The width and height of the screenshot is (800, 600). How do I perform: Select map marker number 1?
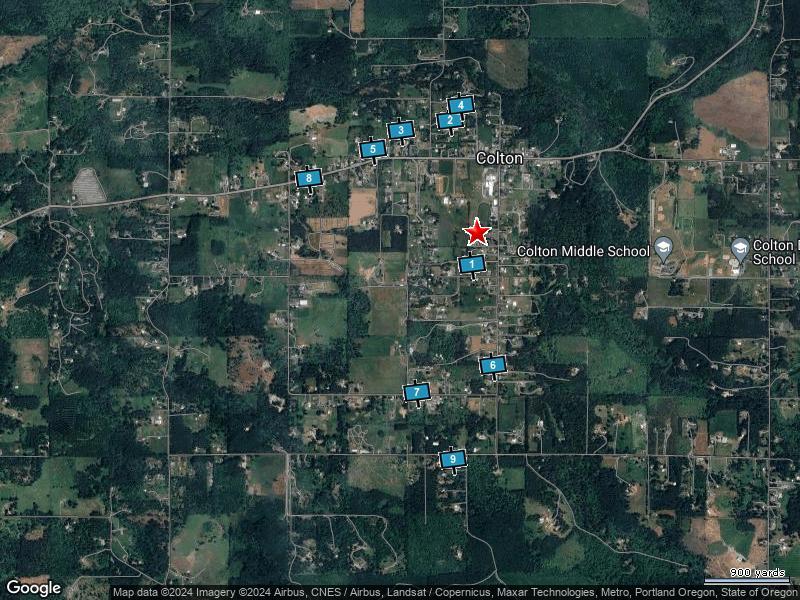click(471, 264)
